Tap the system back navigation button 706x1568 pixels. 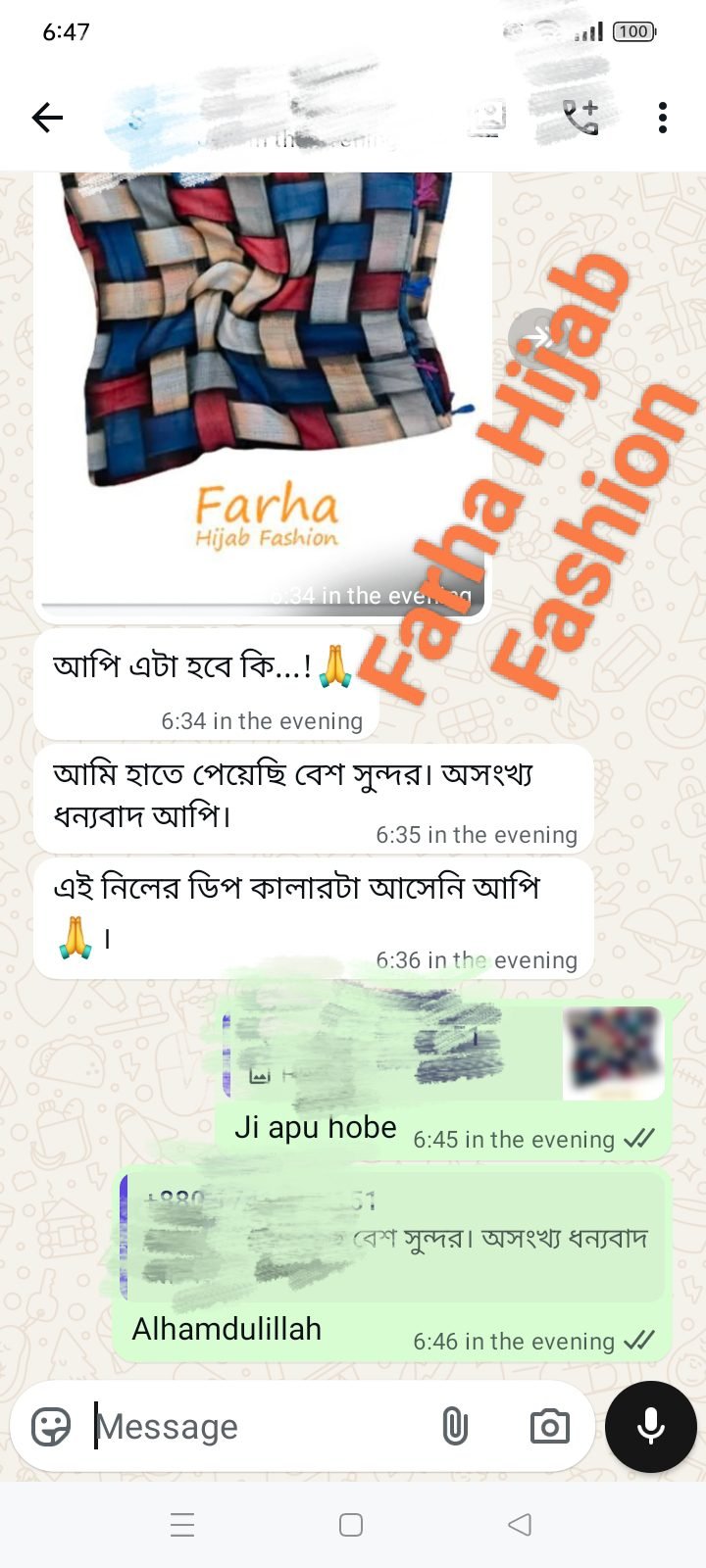pos(520,1525)
